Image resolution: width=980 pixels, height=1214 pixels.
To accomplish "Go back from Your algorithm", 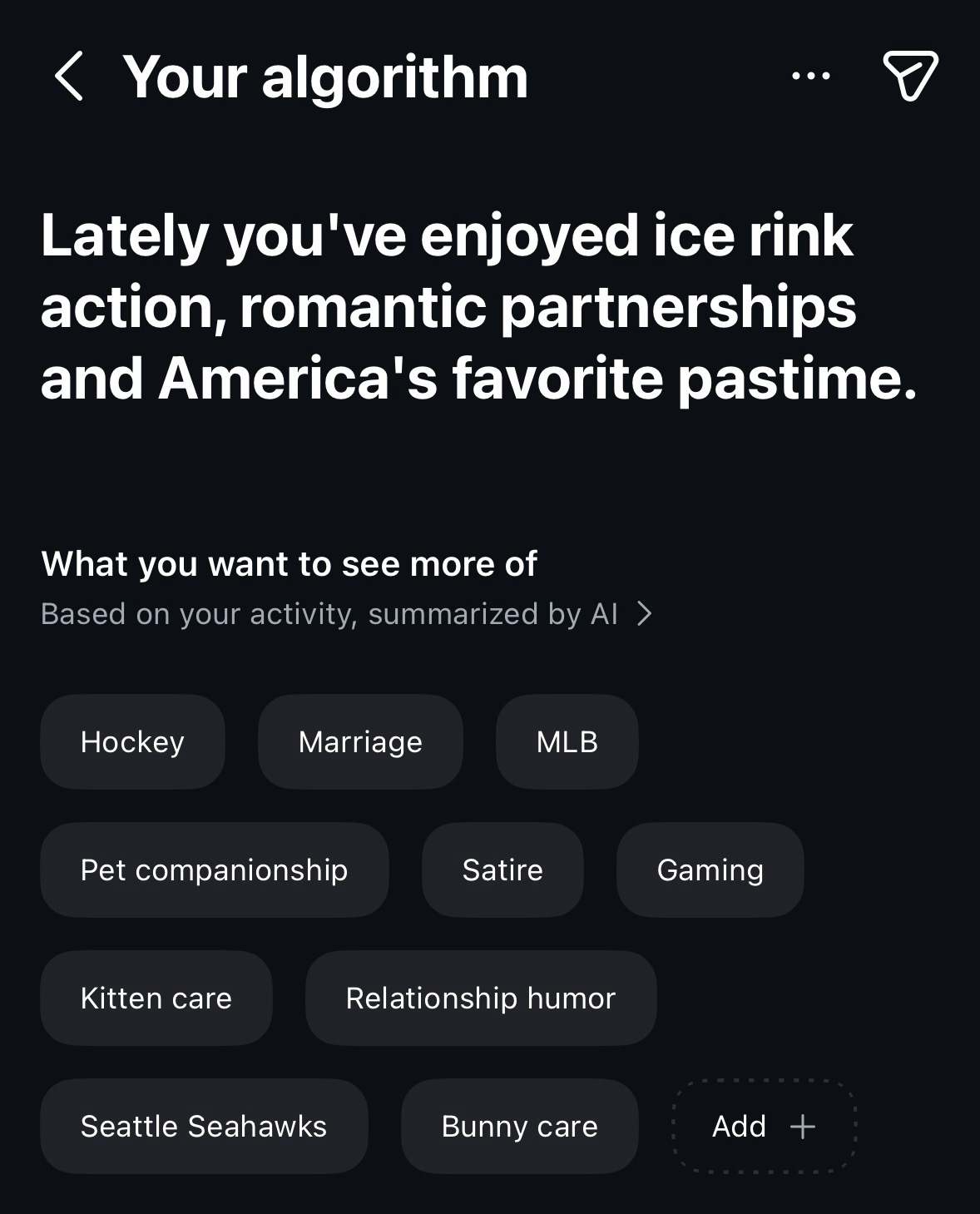I will pyautogui.click(x=69, y=76).
